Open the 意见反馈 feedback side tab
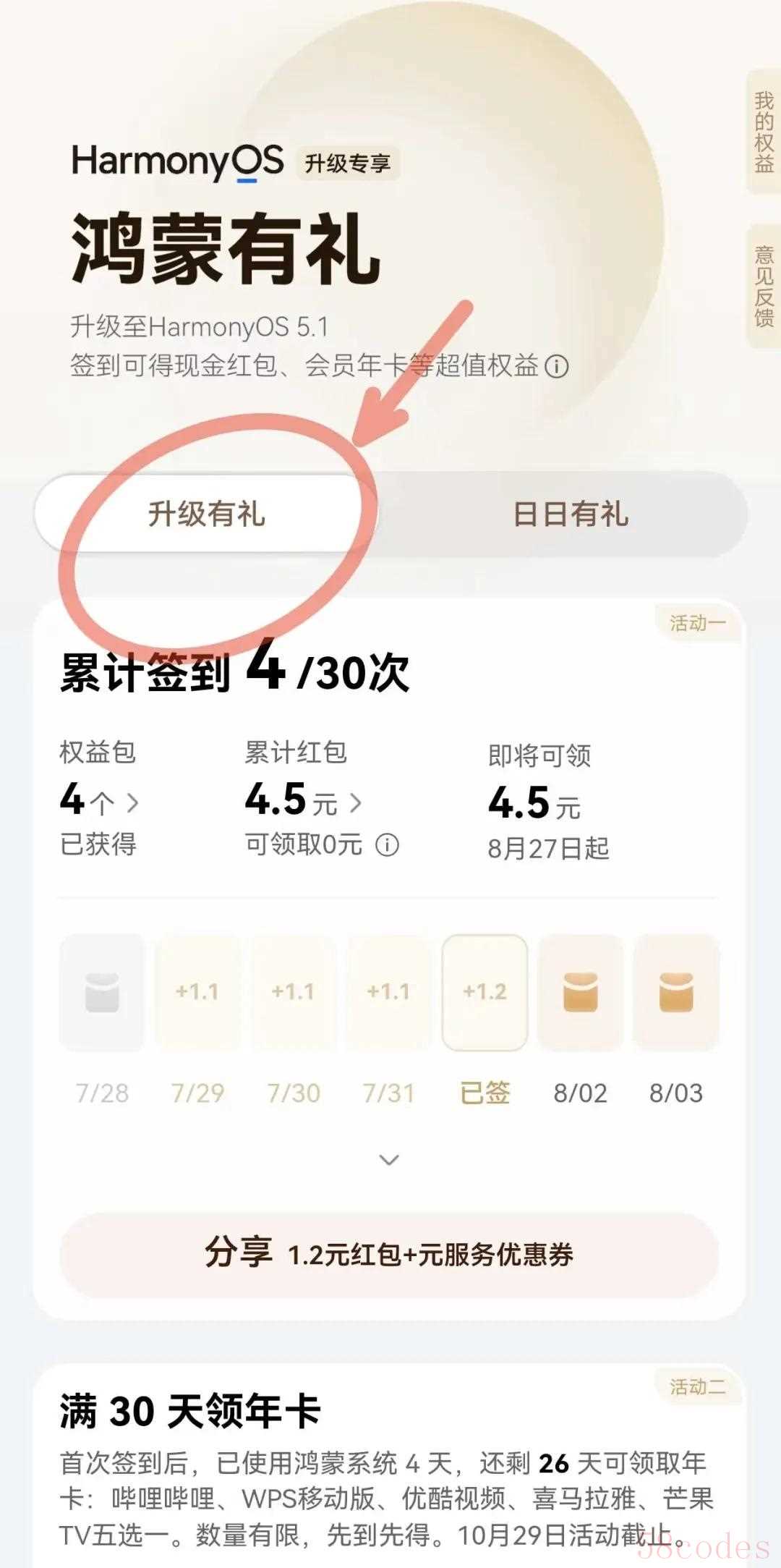The image size is (781, 1568). pyautogui.click(x=764, y=287)
